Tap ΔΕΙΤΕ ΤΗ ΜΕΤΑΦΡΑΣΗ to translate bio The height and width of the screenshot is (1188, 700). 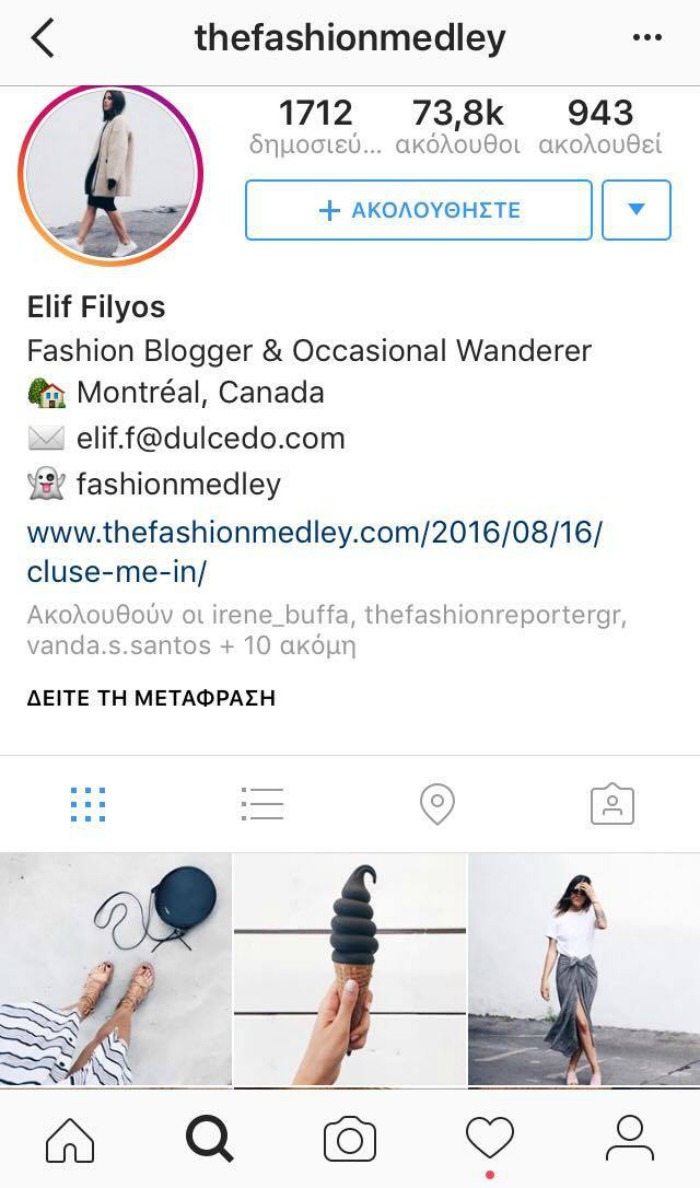[151, 698]
